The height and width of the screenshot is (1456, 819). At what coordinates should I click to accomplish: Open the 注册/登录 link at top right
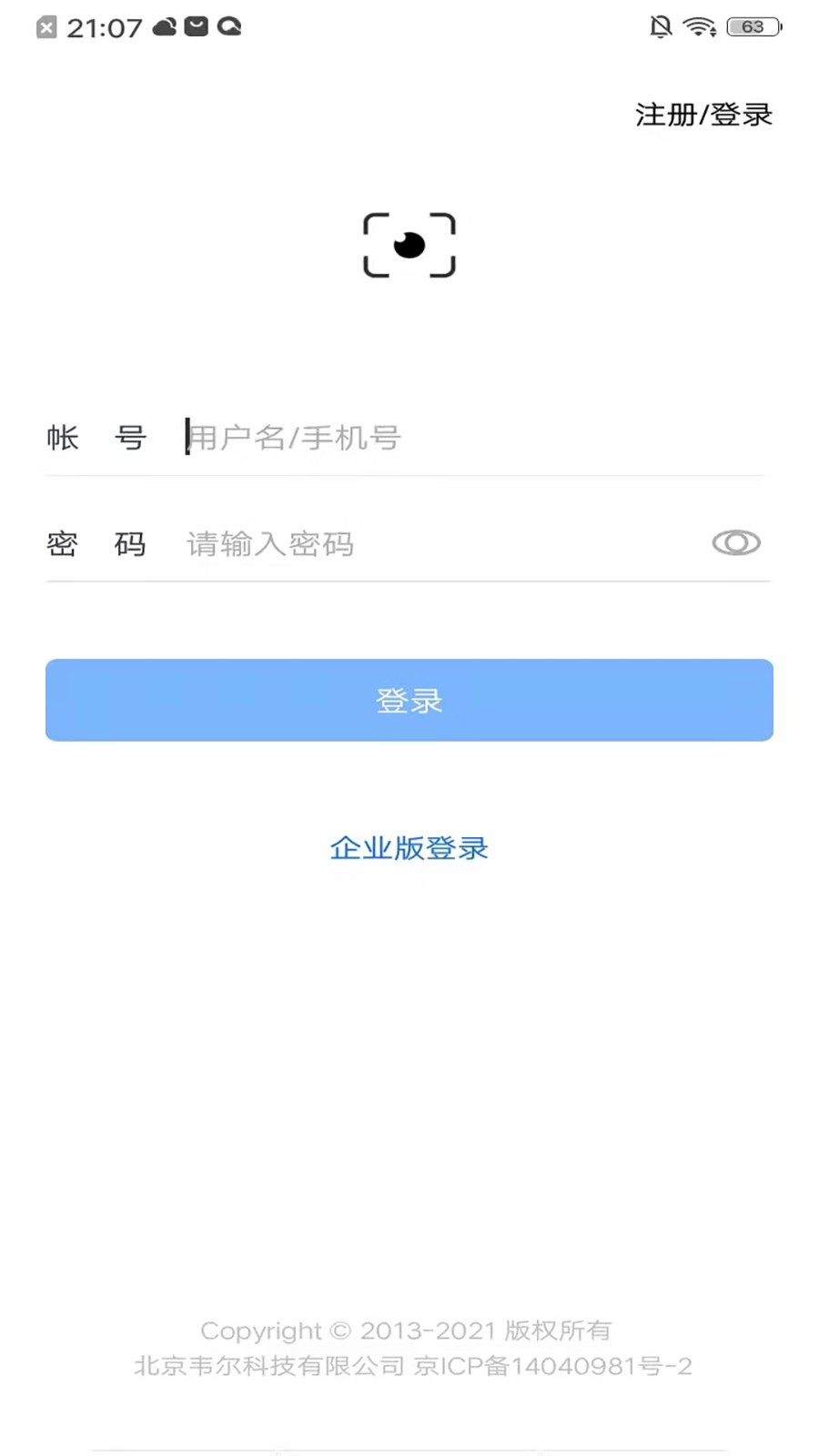(704, 115)
